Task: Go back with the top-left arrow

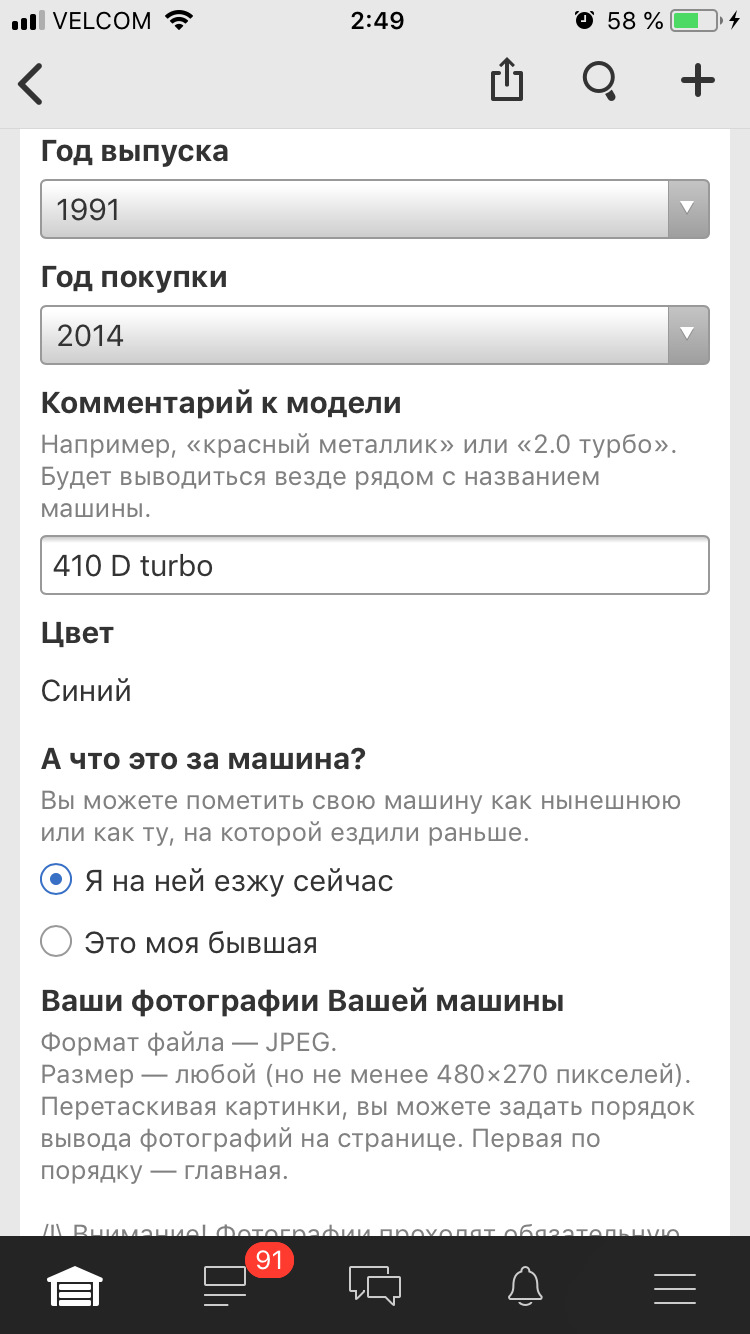Action: (x=31, y=84)
